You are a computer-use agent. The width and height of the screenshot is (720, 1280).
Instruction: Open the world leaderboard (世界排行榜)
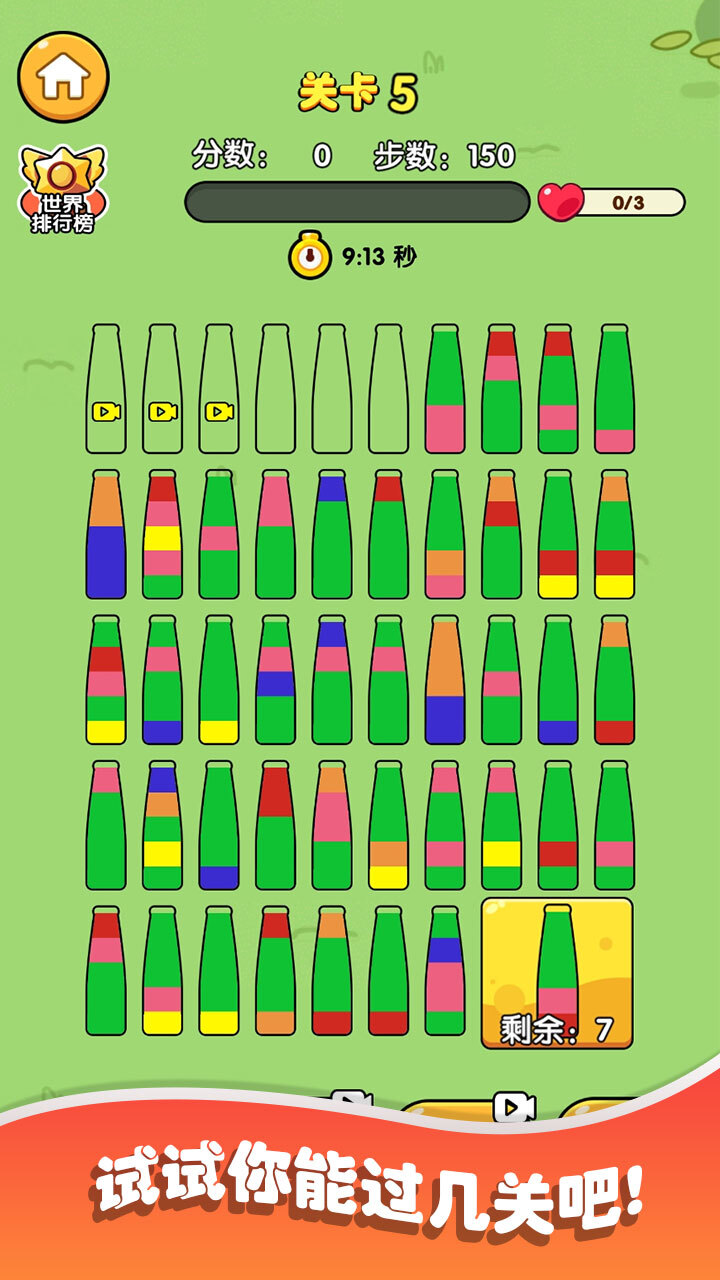(x=63, y=190)
